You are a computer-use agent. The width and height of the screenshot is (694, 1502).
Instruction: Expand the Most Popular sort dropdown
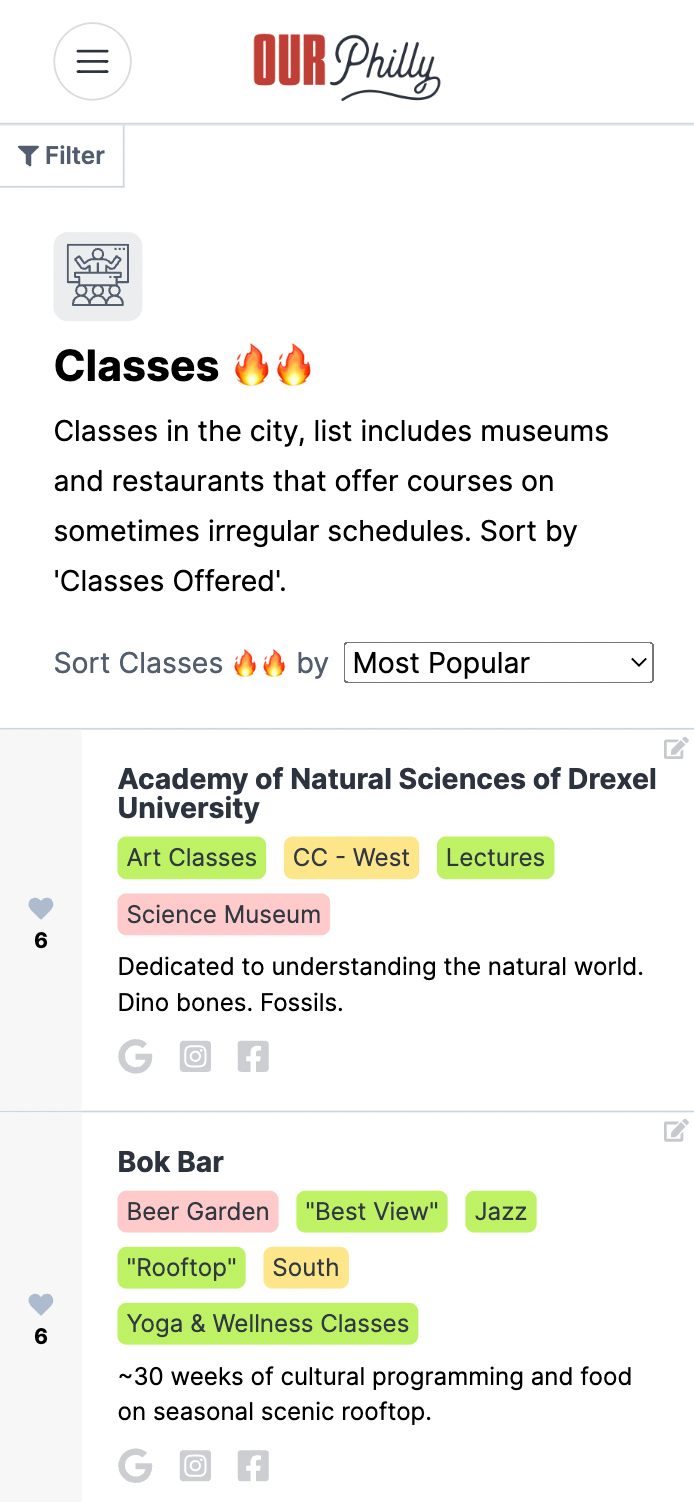(x=498, y=663)
